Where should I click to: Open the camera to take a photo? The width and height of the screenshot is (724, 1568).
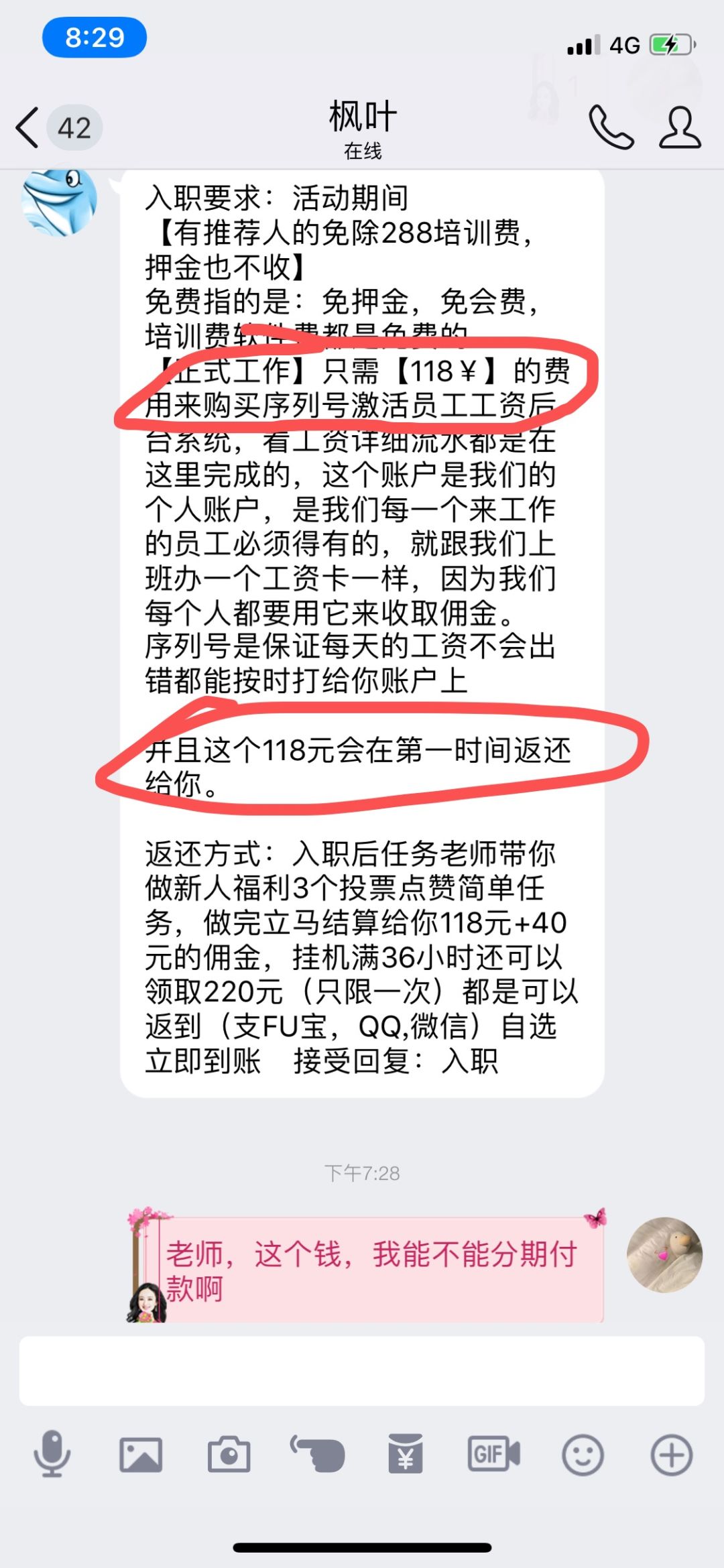tap(229, 1455)
